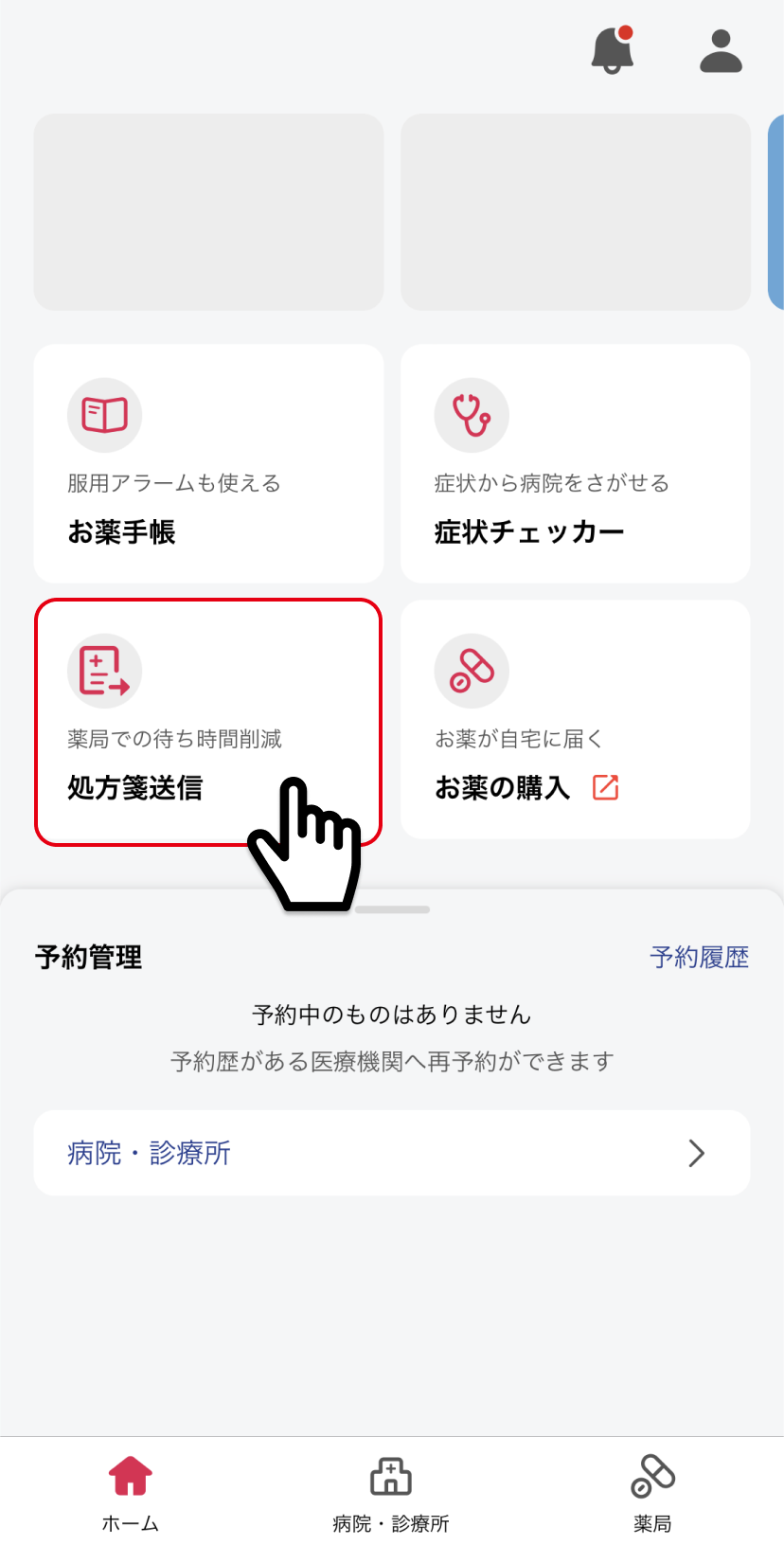Open the notifications bell
Image resolution: width=784 pixels, height=1545 pixels.
613,50
